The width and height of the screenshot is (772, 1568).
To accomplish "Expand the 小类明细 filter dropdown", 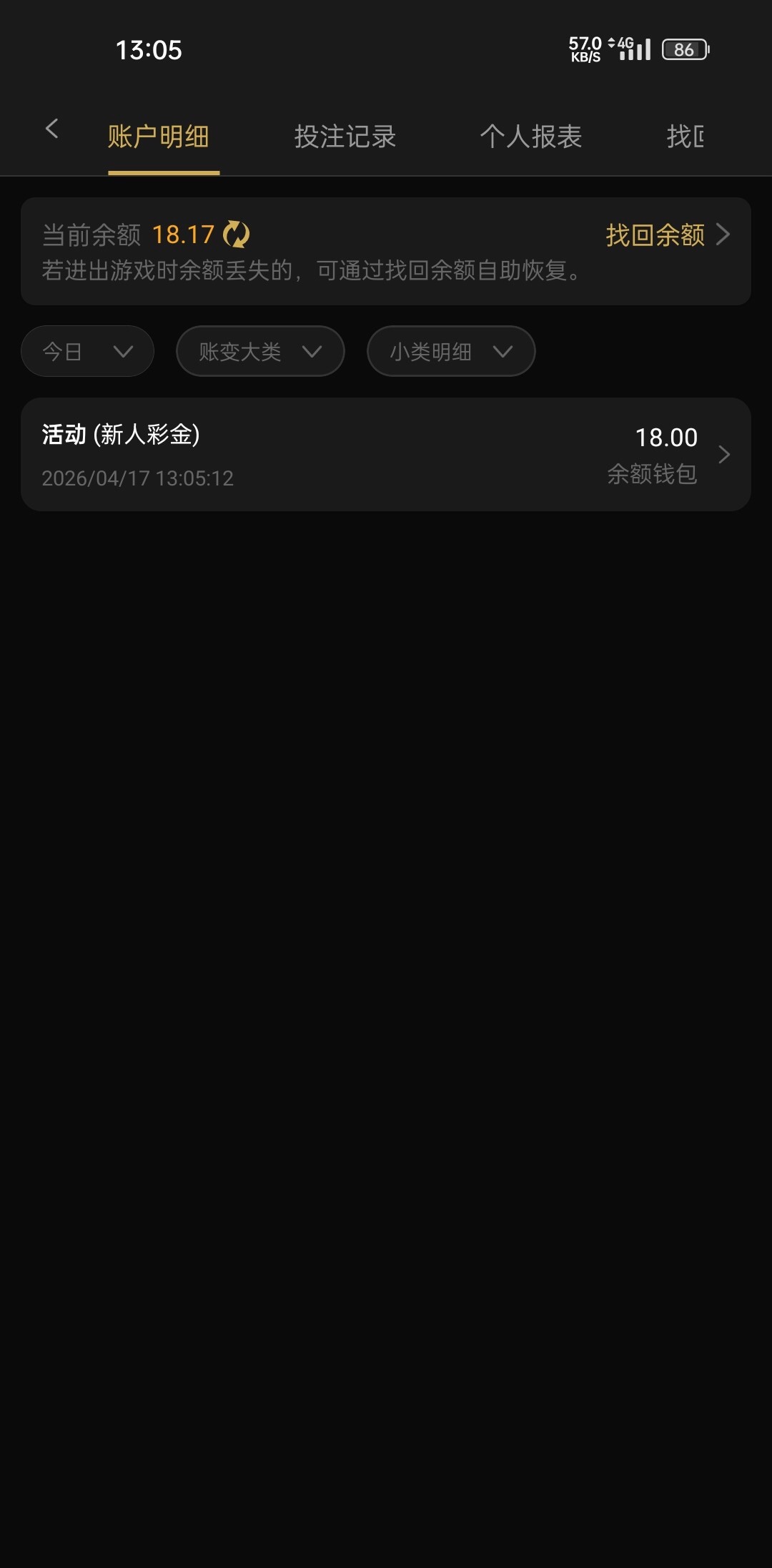I will point(451,351).
